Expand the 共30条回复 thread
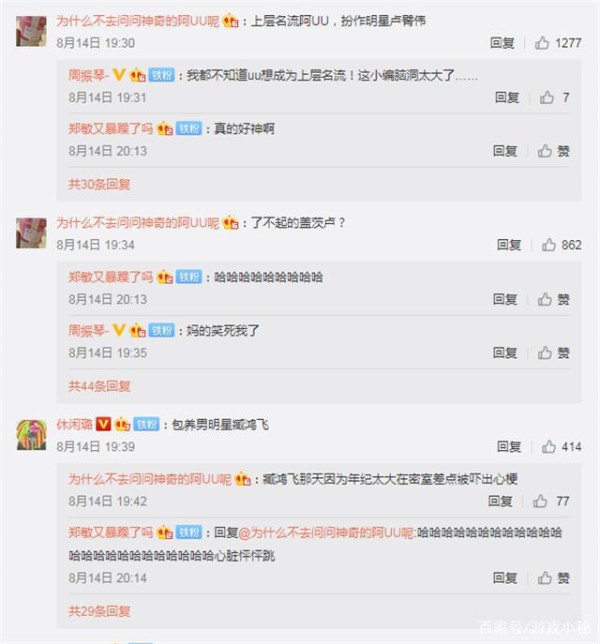600x644 pixels. coord(99,184)
